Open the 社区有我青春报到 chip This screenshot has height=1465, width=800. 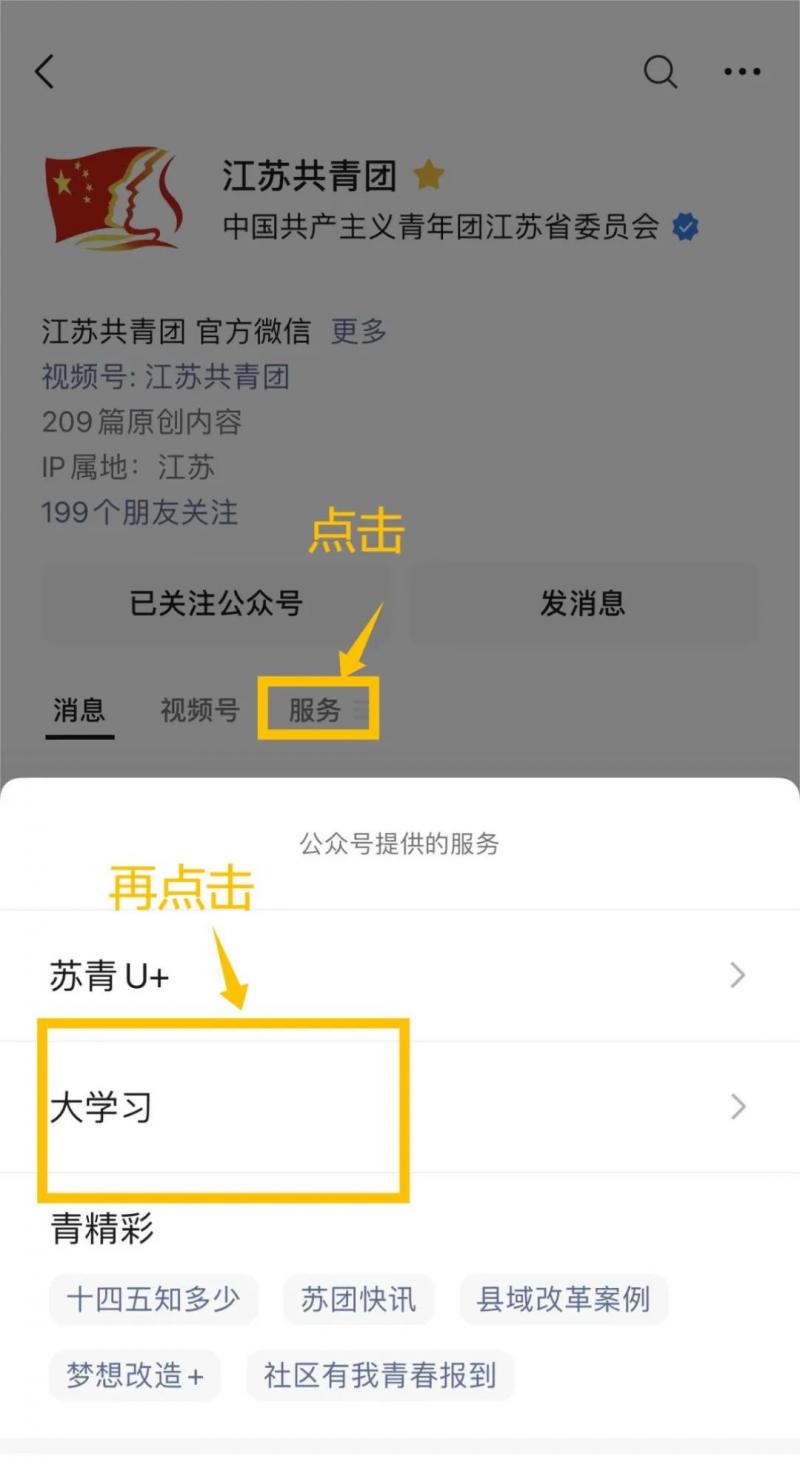coord(380,1375)
